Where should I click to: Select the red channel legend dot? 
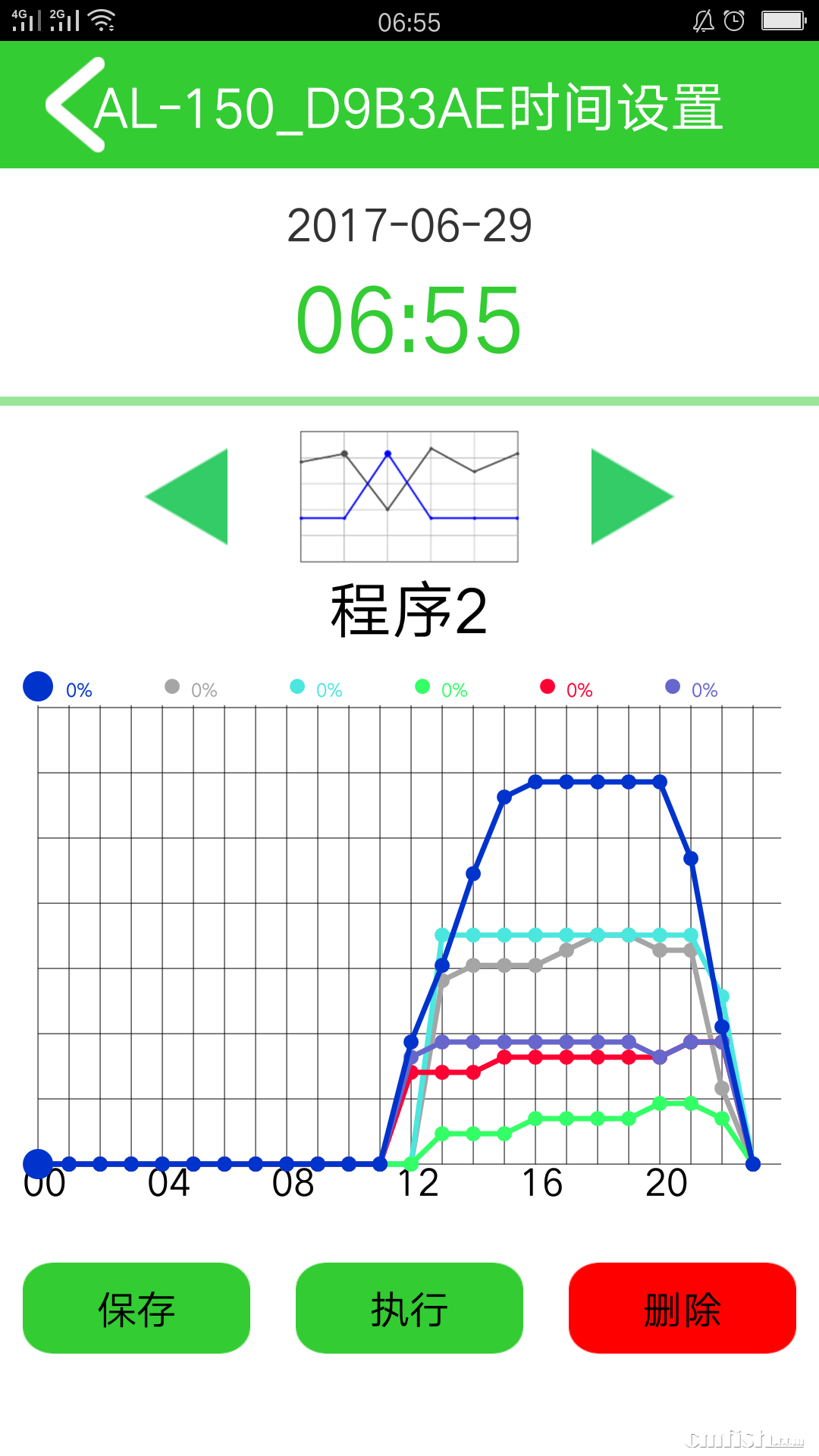(x=548, y=687)
